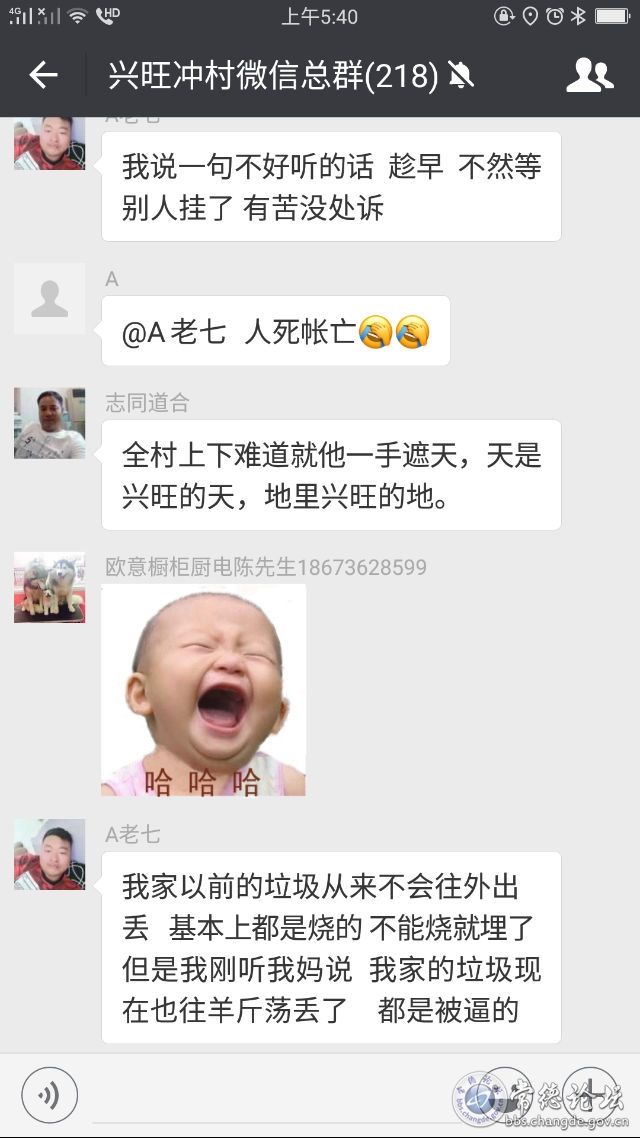640x1138 pixels.
Task: Open 志同道合's profile avatar
Action: pos(49,423)
